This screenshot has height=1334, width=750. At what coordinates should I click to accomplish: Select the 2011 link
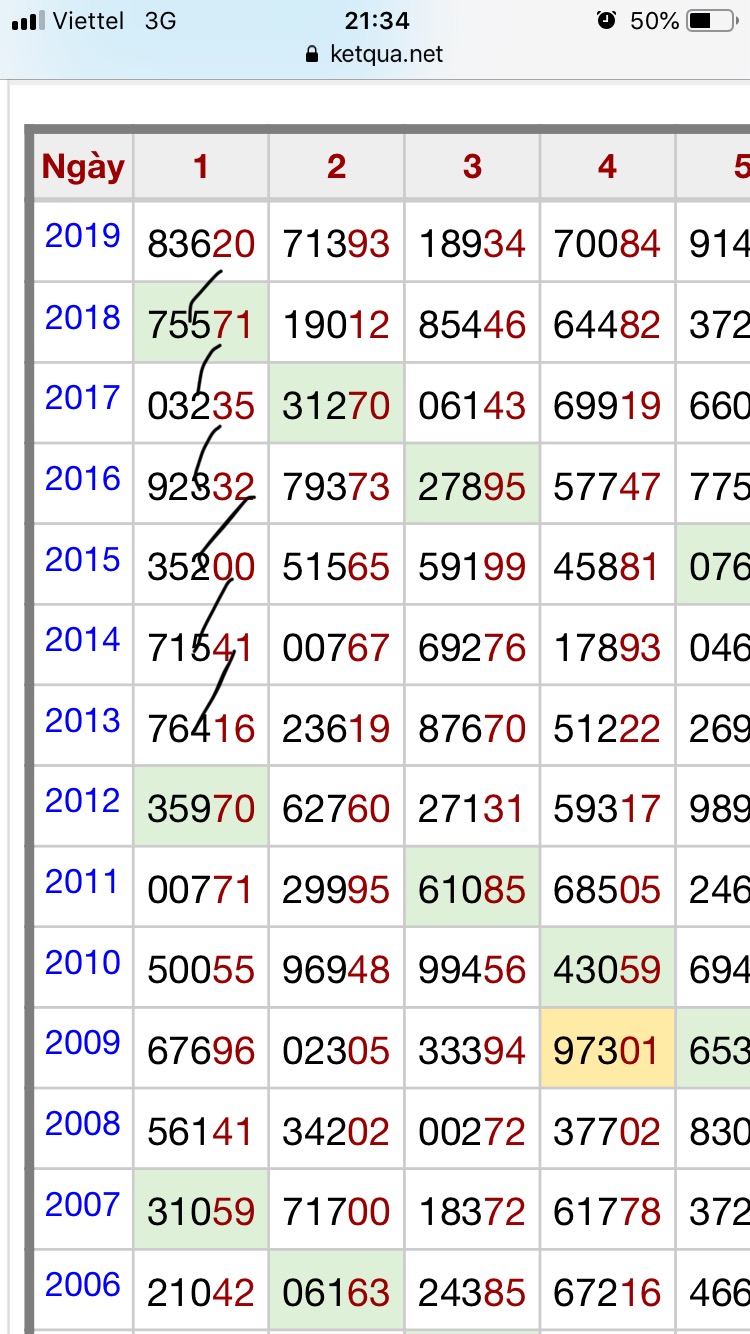82,882
